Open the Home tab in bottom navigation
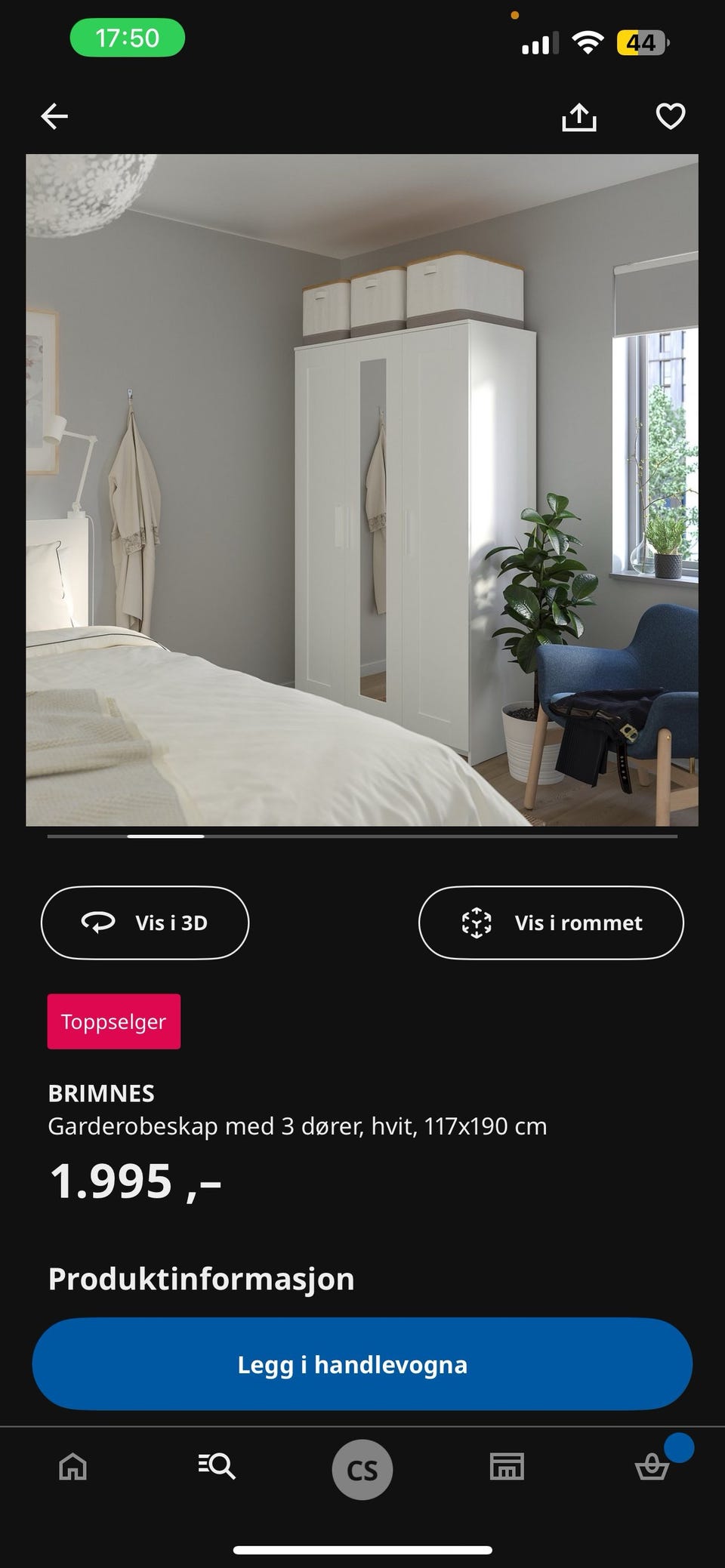This screenshot has height=1568, width=725. [72, 1468]
